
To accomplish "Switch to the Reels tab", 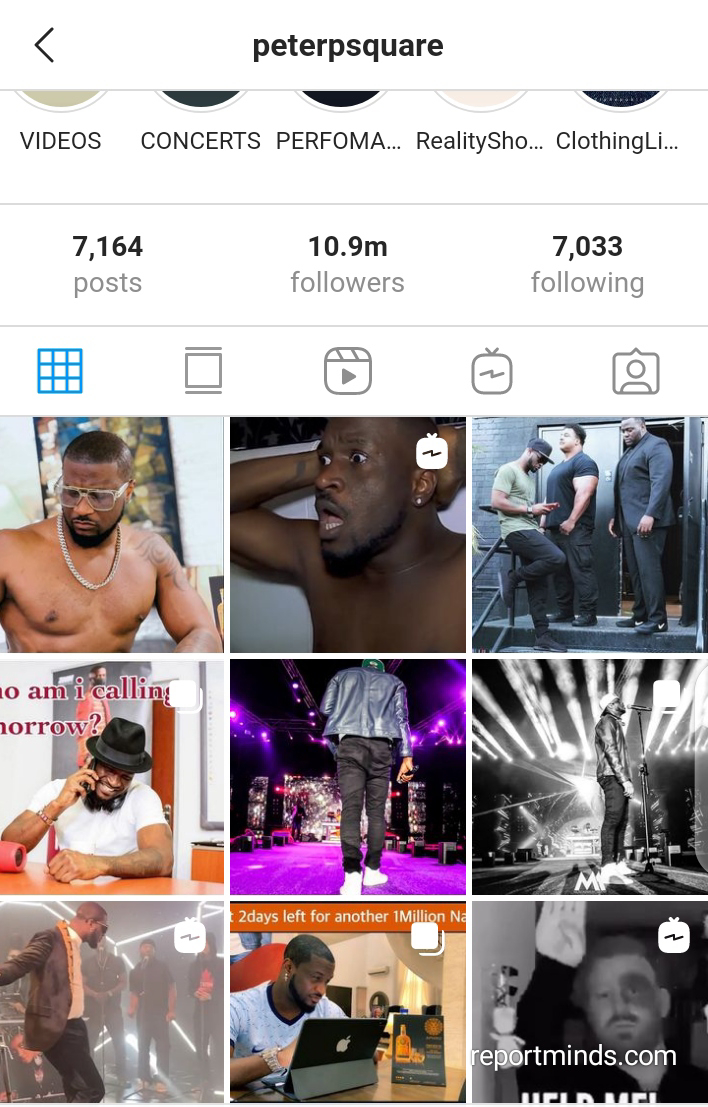I will coord(348,371).
